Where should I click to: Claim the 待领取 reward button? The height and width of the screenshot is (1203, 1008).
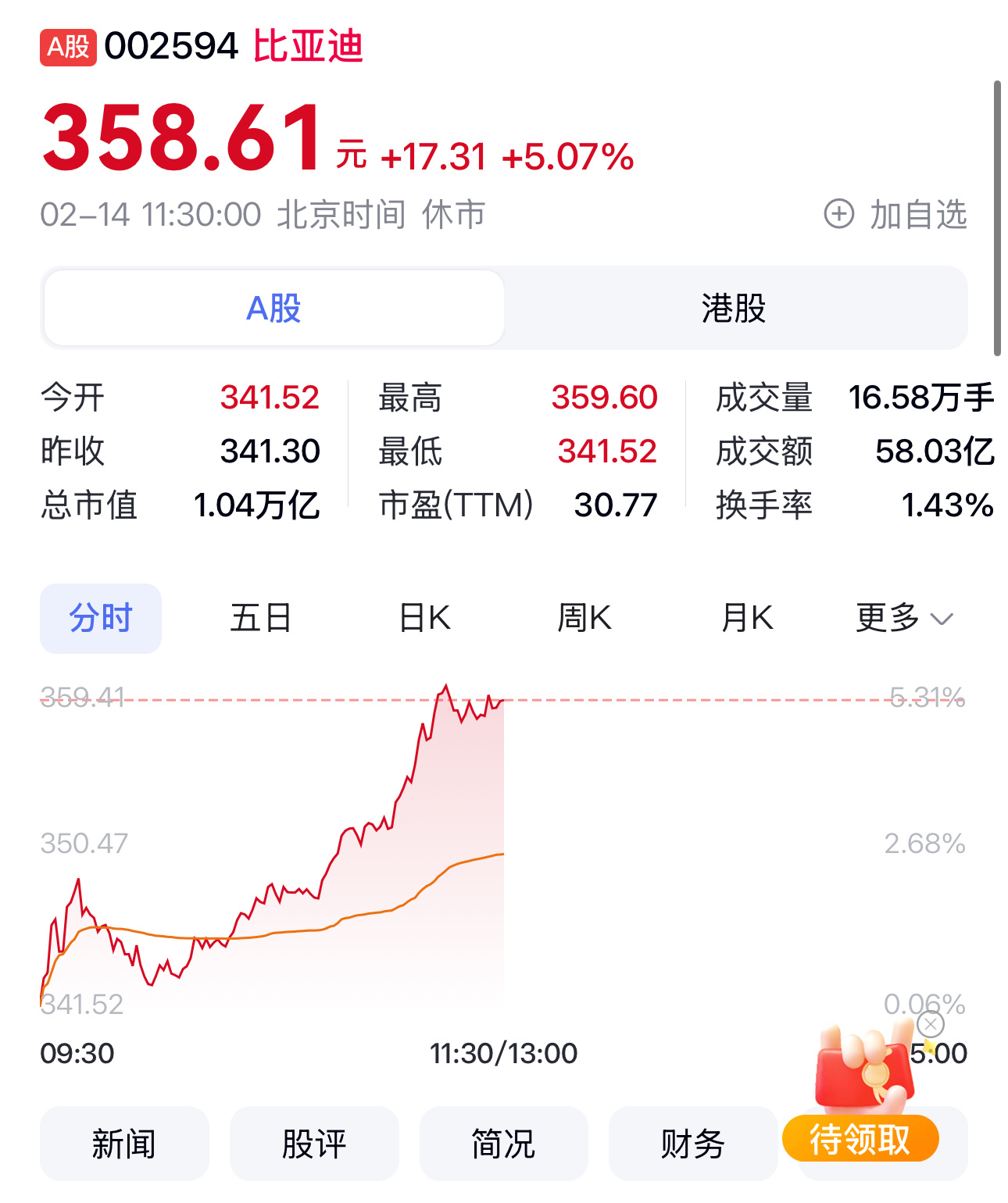[862, 1142]
